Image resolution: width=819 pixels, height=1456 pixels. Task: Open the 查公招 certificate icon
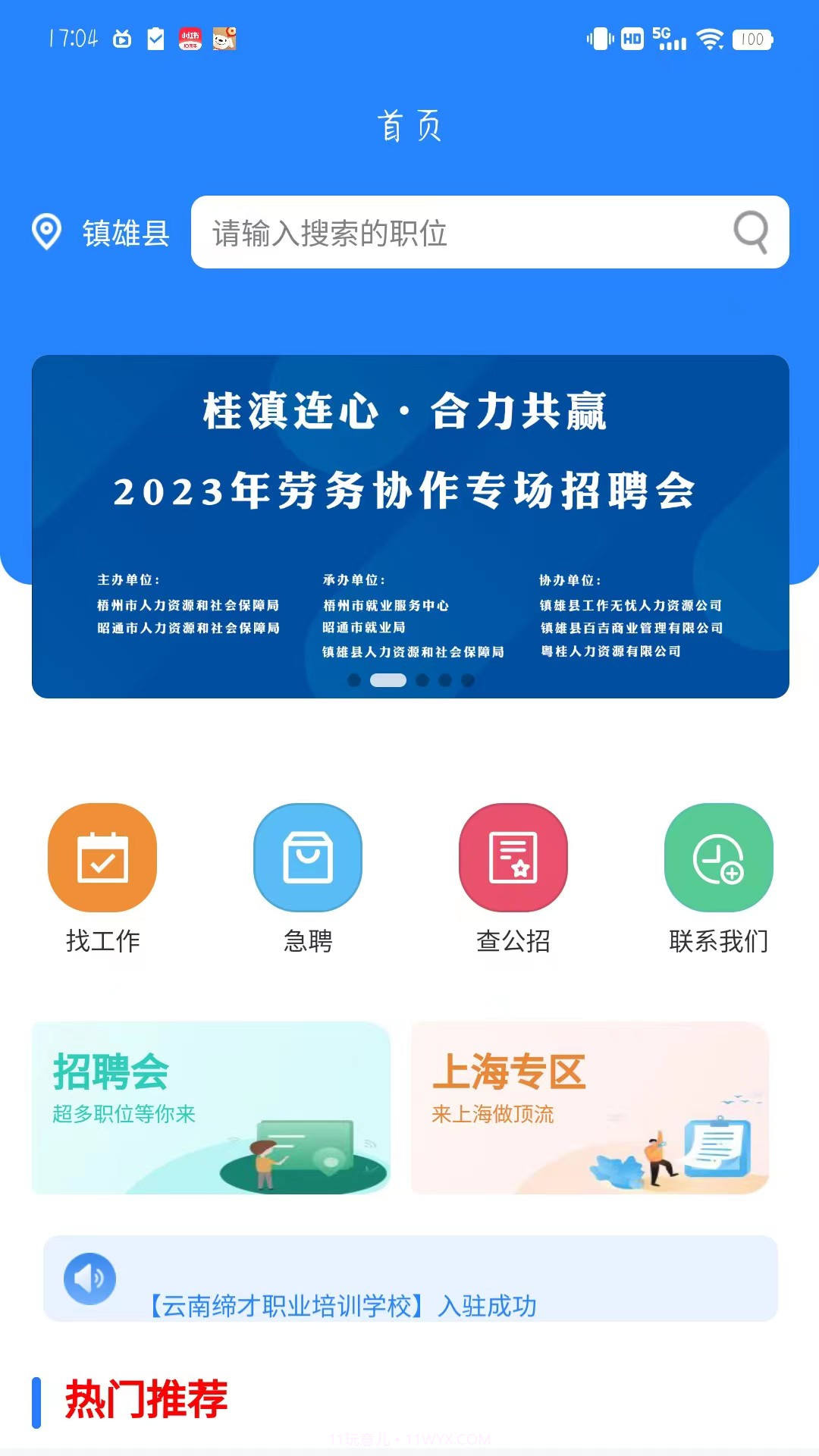(x=514, y=859)
